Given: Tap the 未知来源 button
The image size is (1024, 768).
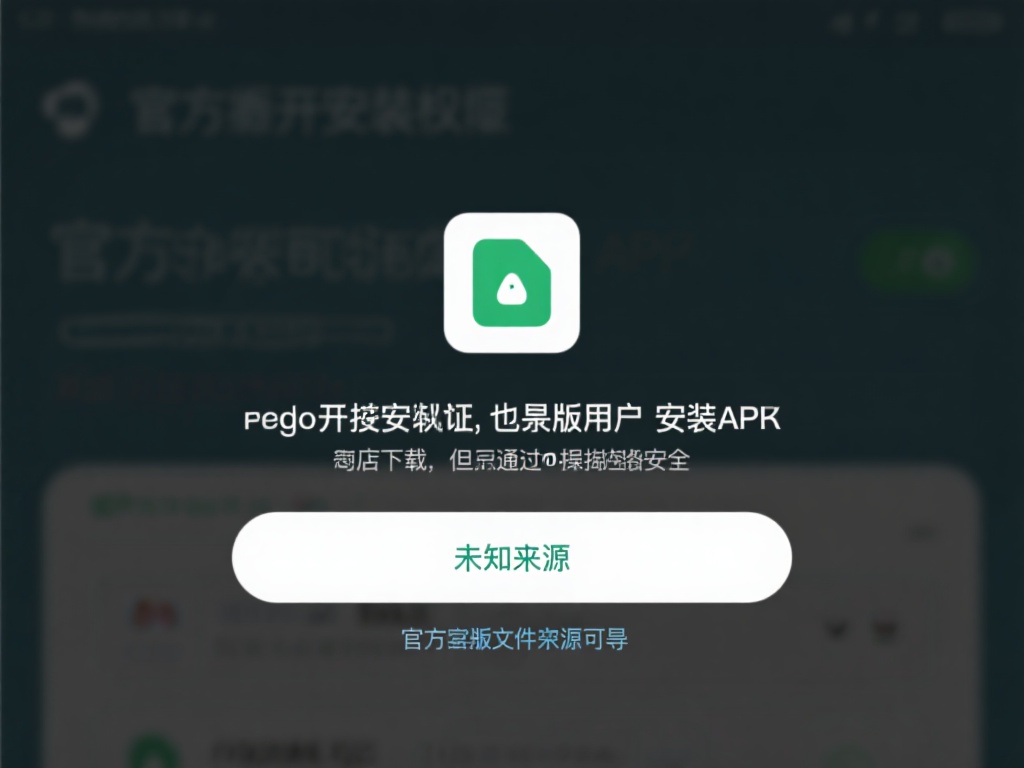Looking at the screenshot, I should point(512,558).
